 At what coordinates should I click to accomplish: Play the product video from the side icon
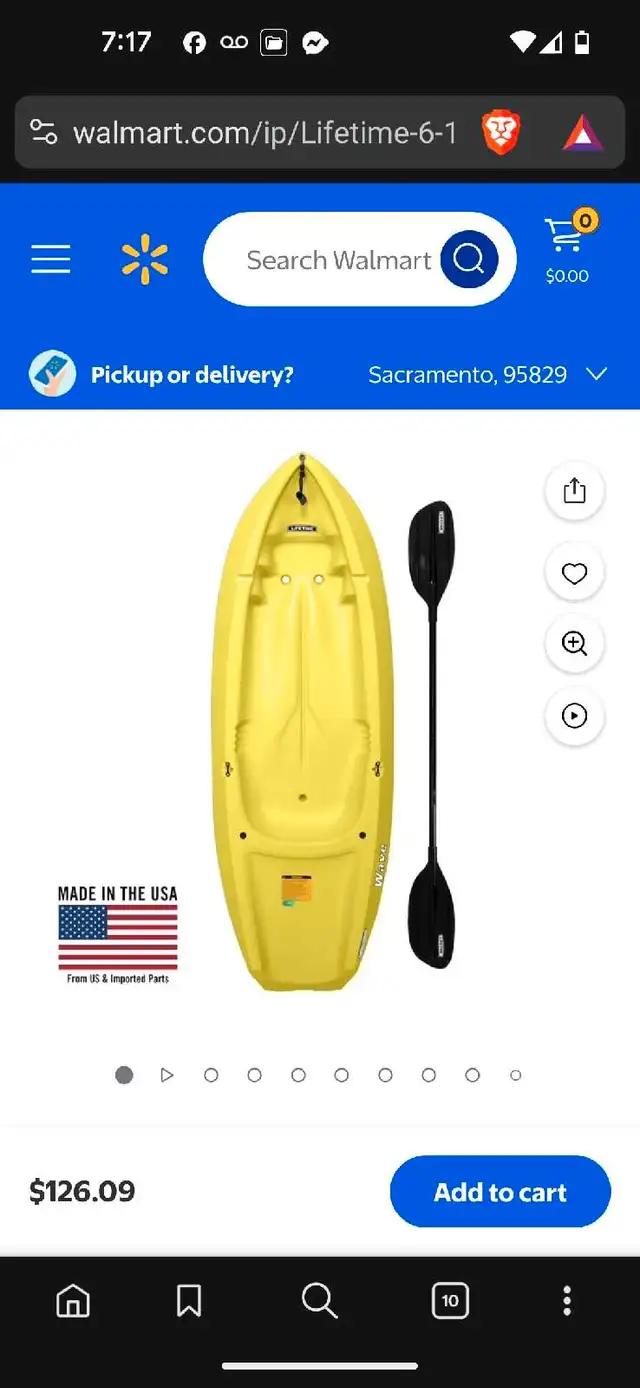[x=574, y=716]
